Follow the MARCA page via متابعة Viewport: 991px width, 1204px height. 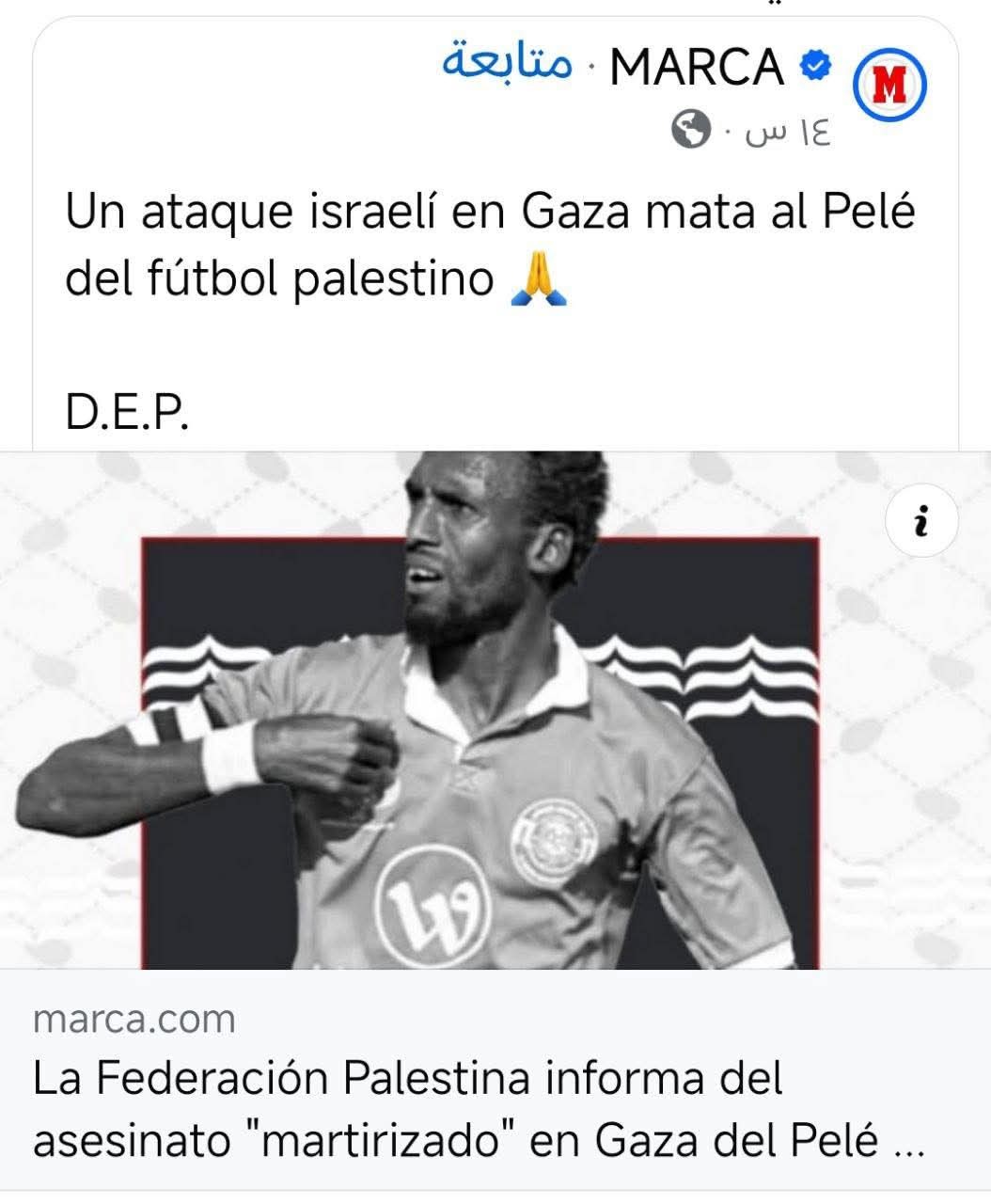tap(507, 64)
